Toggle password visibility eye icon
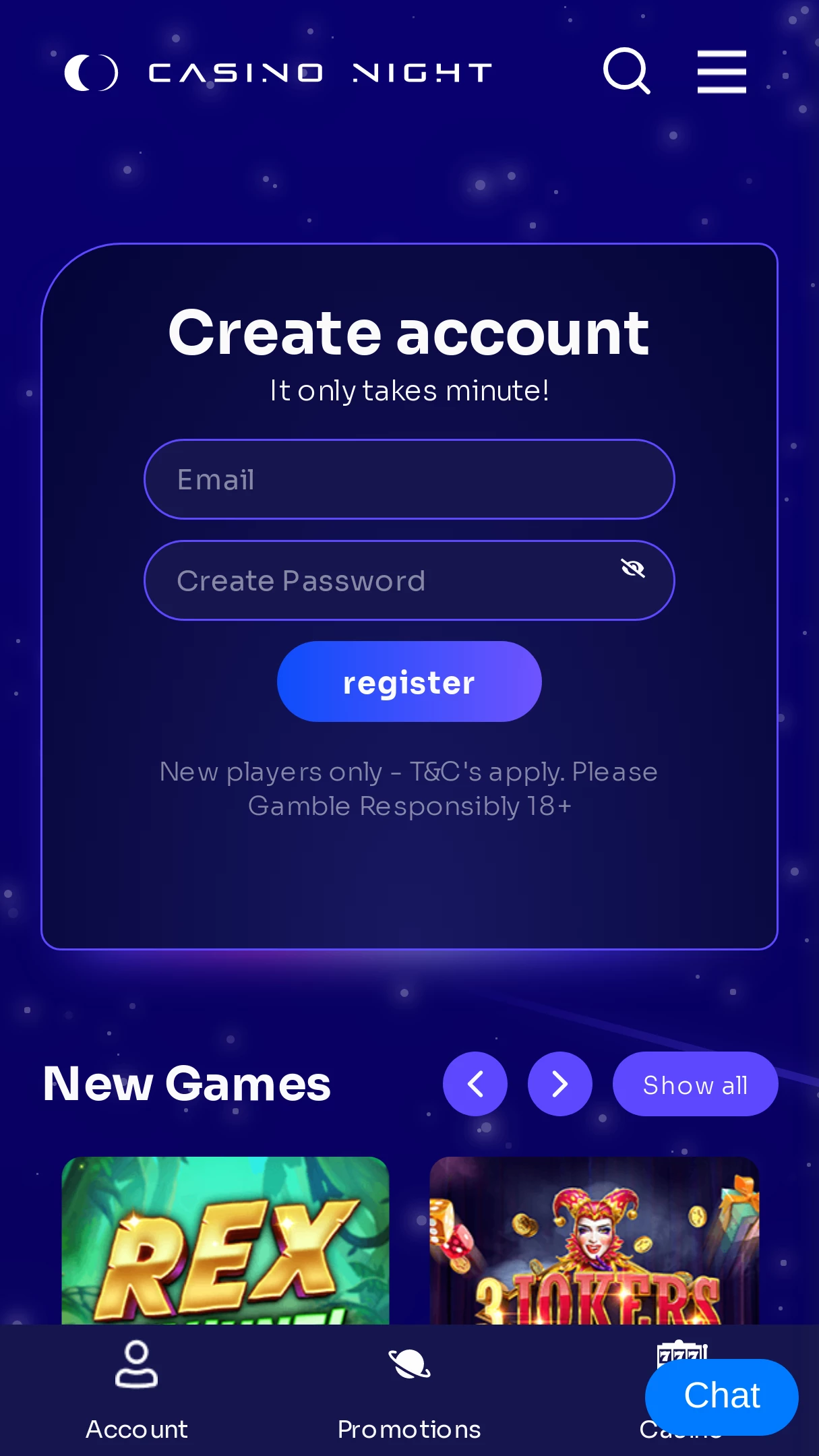819x1456 pixels. point(633,568)
